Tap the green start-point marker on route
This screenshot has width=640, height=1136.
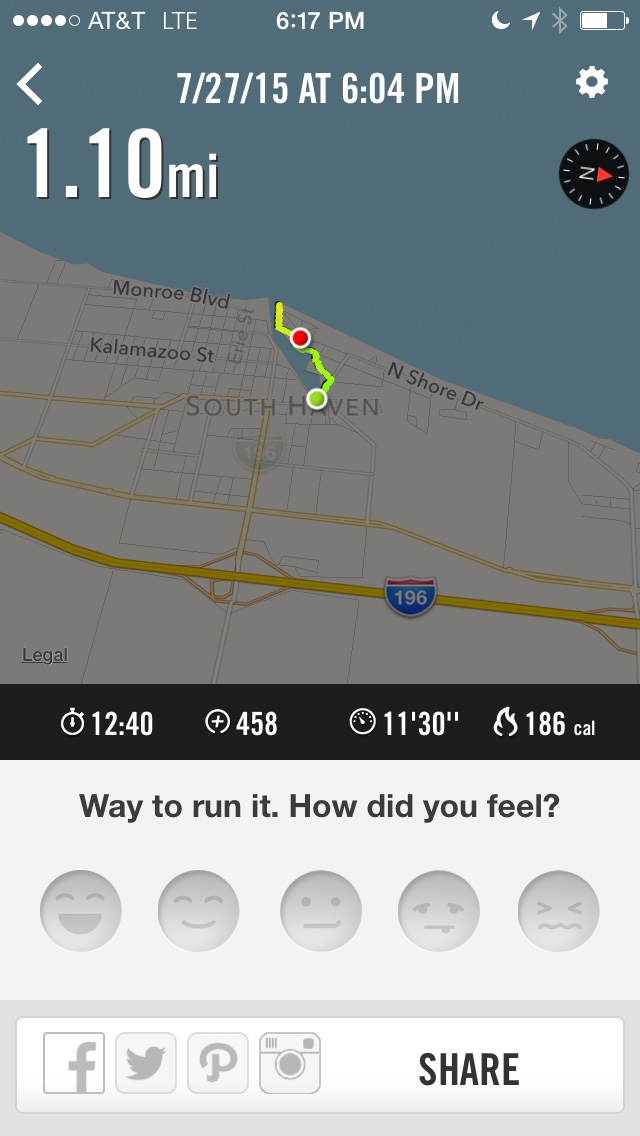click(317, 398)
